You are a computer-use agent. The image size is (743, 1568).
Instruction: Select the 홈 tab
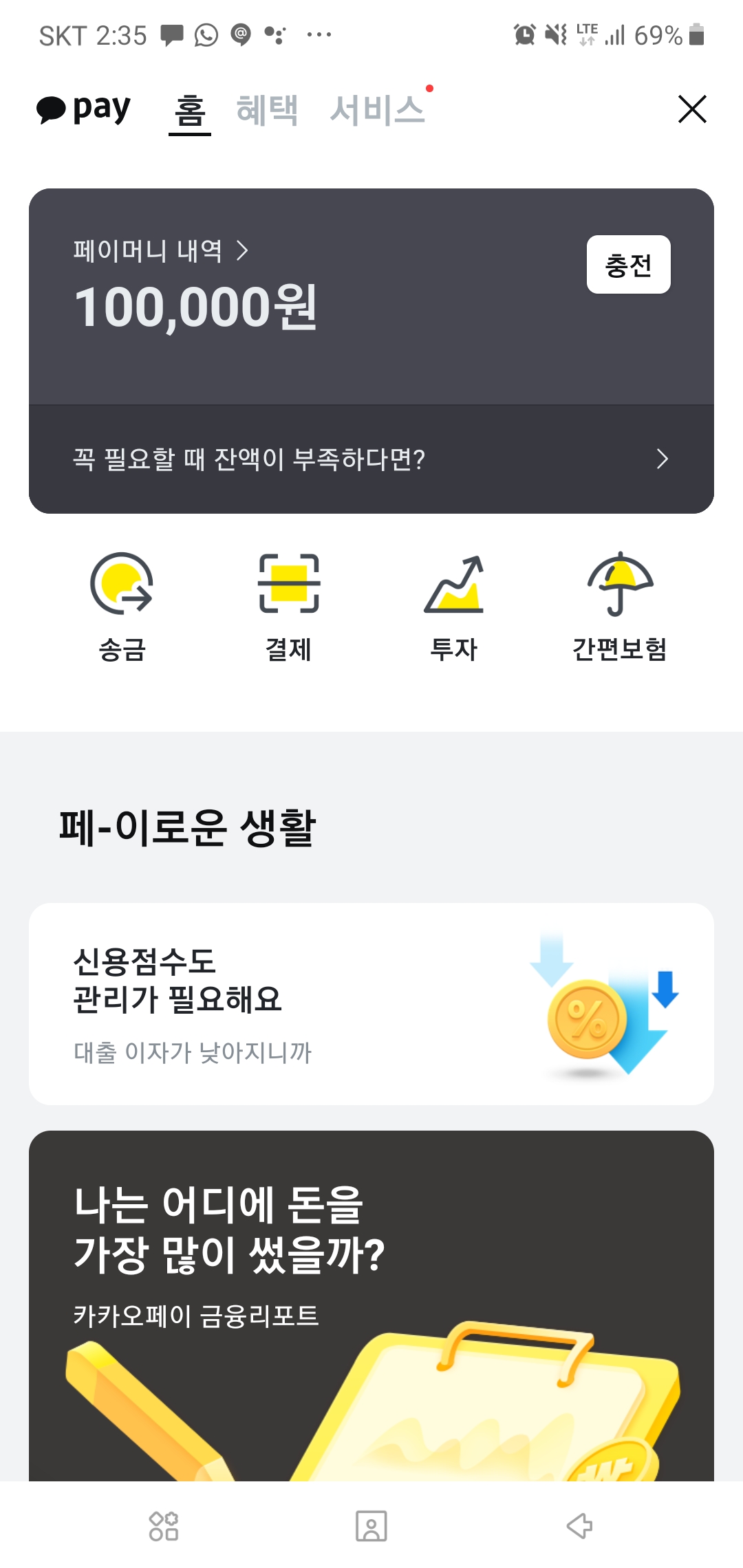(190, 110)
